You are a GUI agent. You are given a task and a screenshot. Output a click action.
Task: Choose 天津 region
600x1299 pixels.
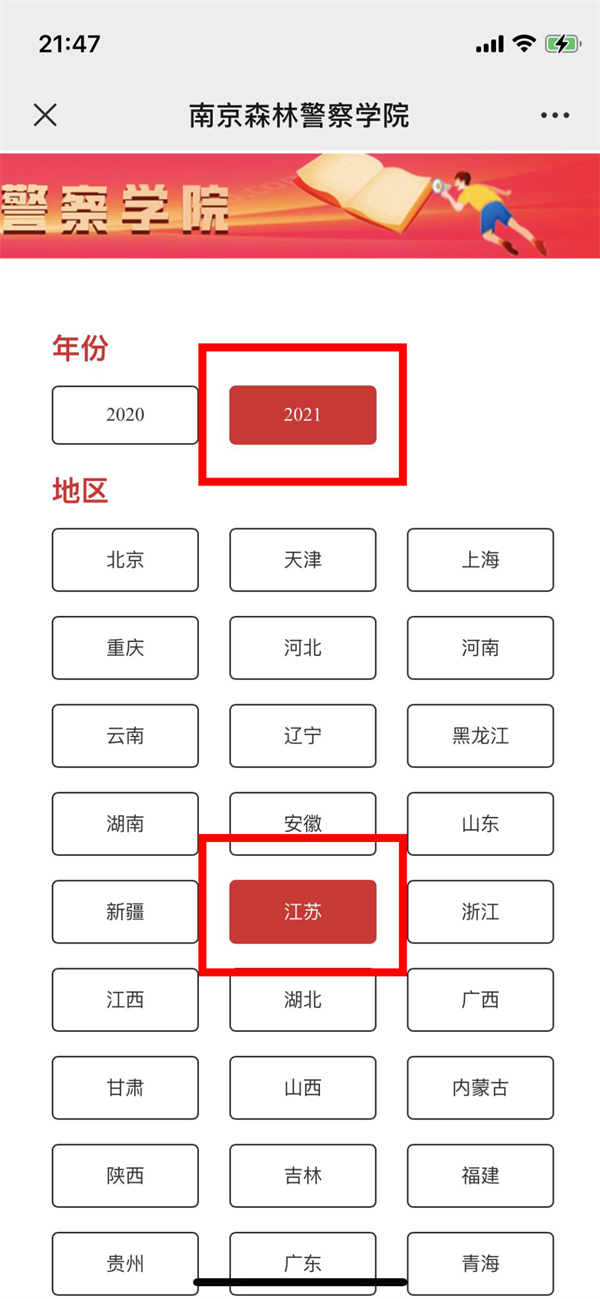coord(303,560)
